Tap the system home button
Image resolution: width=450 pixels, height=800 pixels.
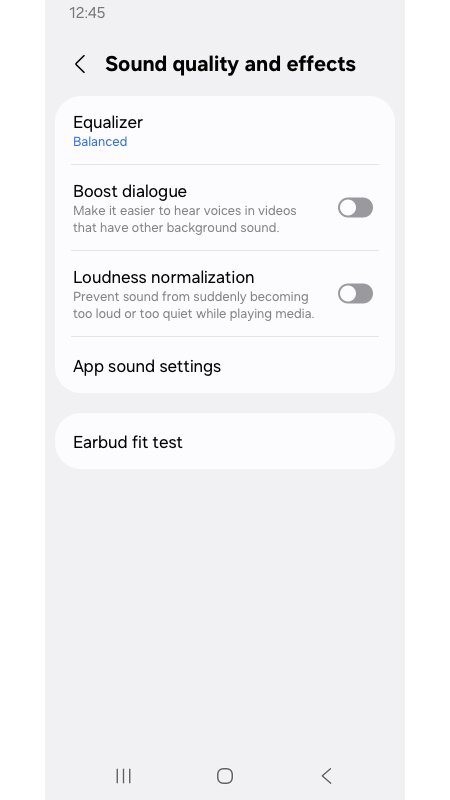[x=225, y=776]
